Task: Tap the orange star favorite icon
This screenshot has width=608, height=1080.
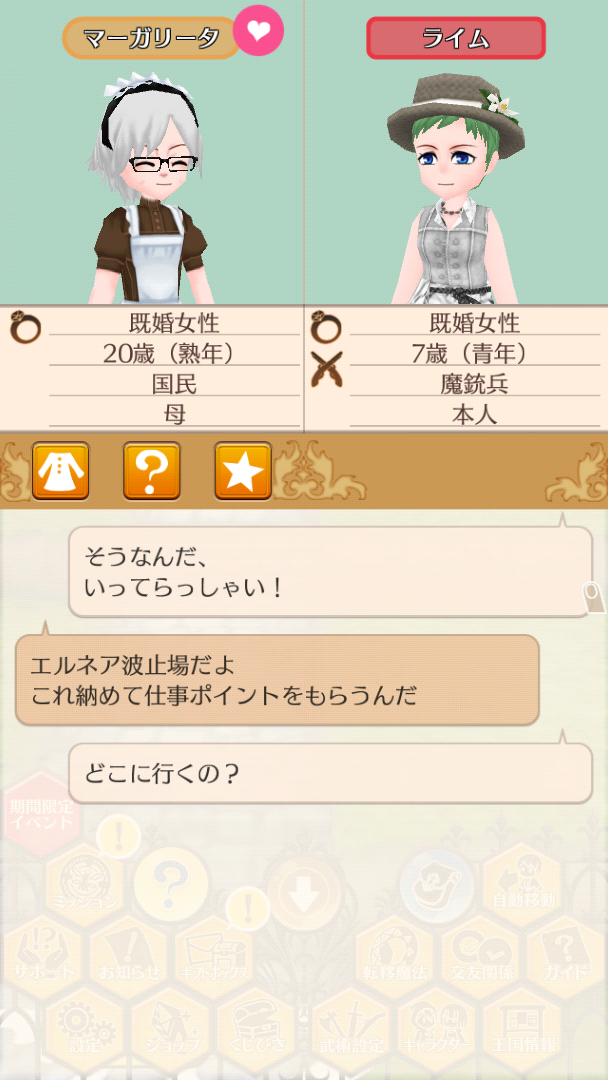Action: pyautogui.click(x=243, y=470)
